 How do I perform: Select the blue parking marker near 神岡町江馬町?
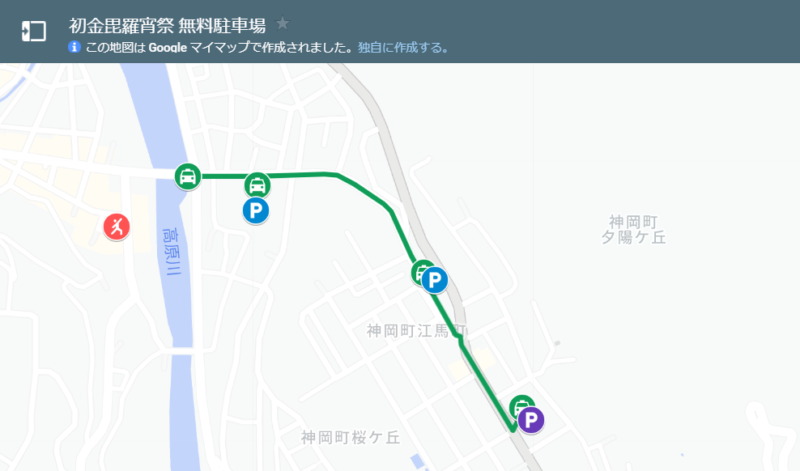[435, 281]
